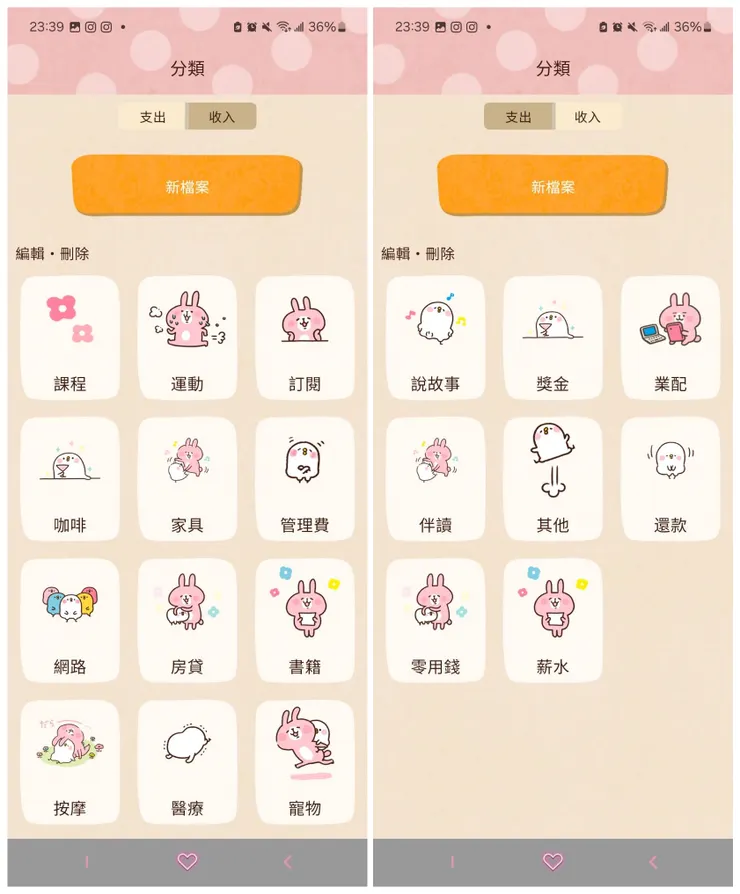Tap the heart icon in bottom bar
The height and width of the screenshot is (894, 740).
pos(188,861)
